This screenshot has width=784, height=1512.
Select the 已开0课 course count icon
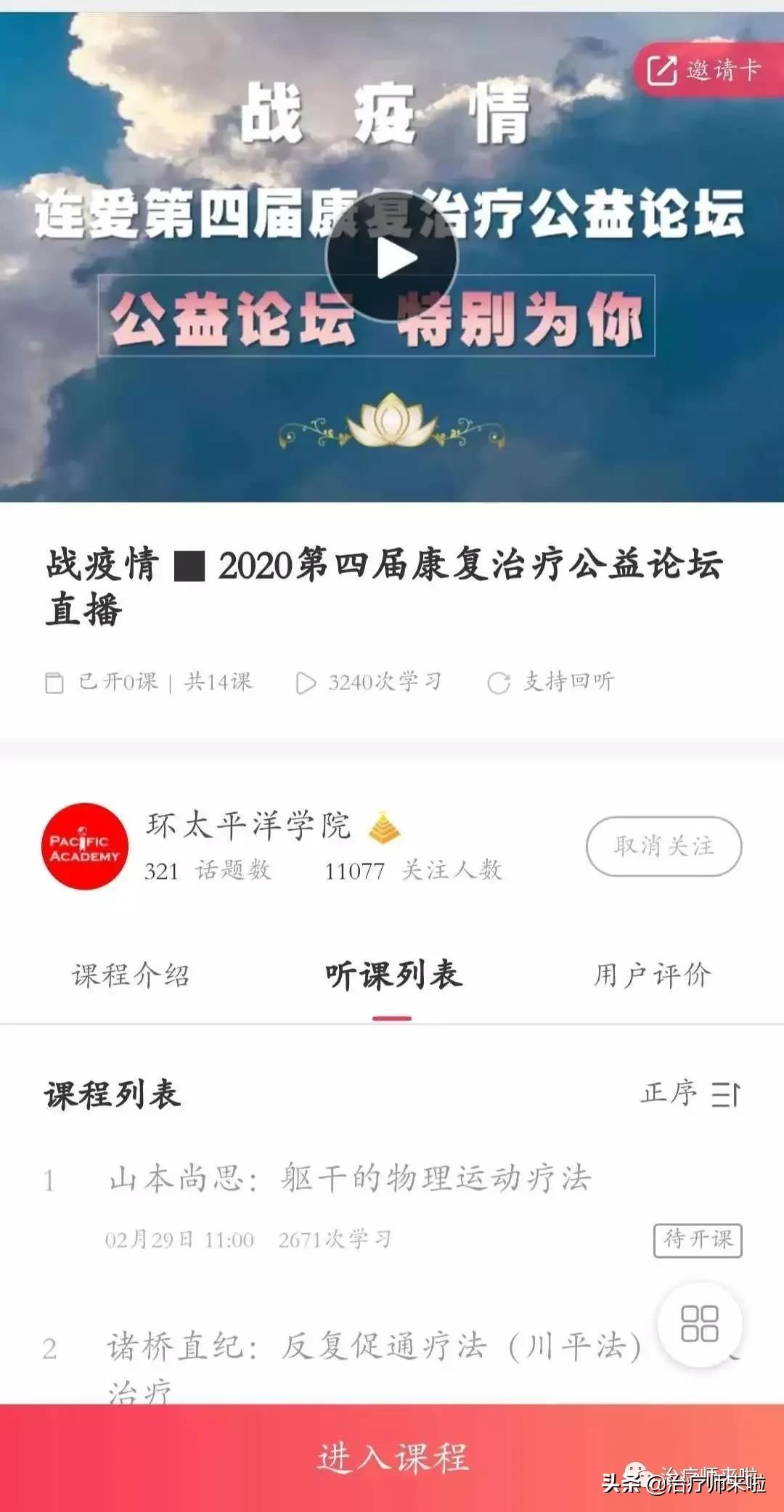click(54, 682)
